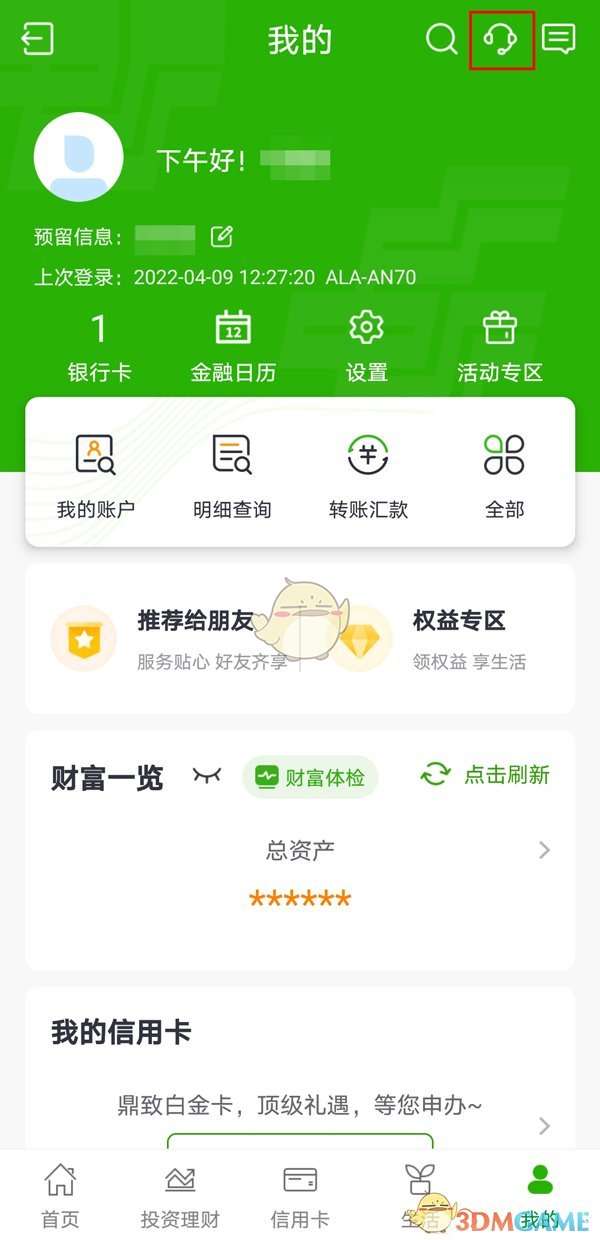600x1240 pixels.
Task: Go to 设置 settings
Action: point(366,346)
